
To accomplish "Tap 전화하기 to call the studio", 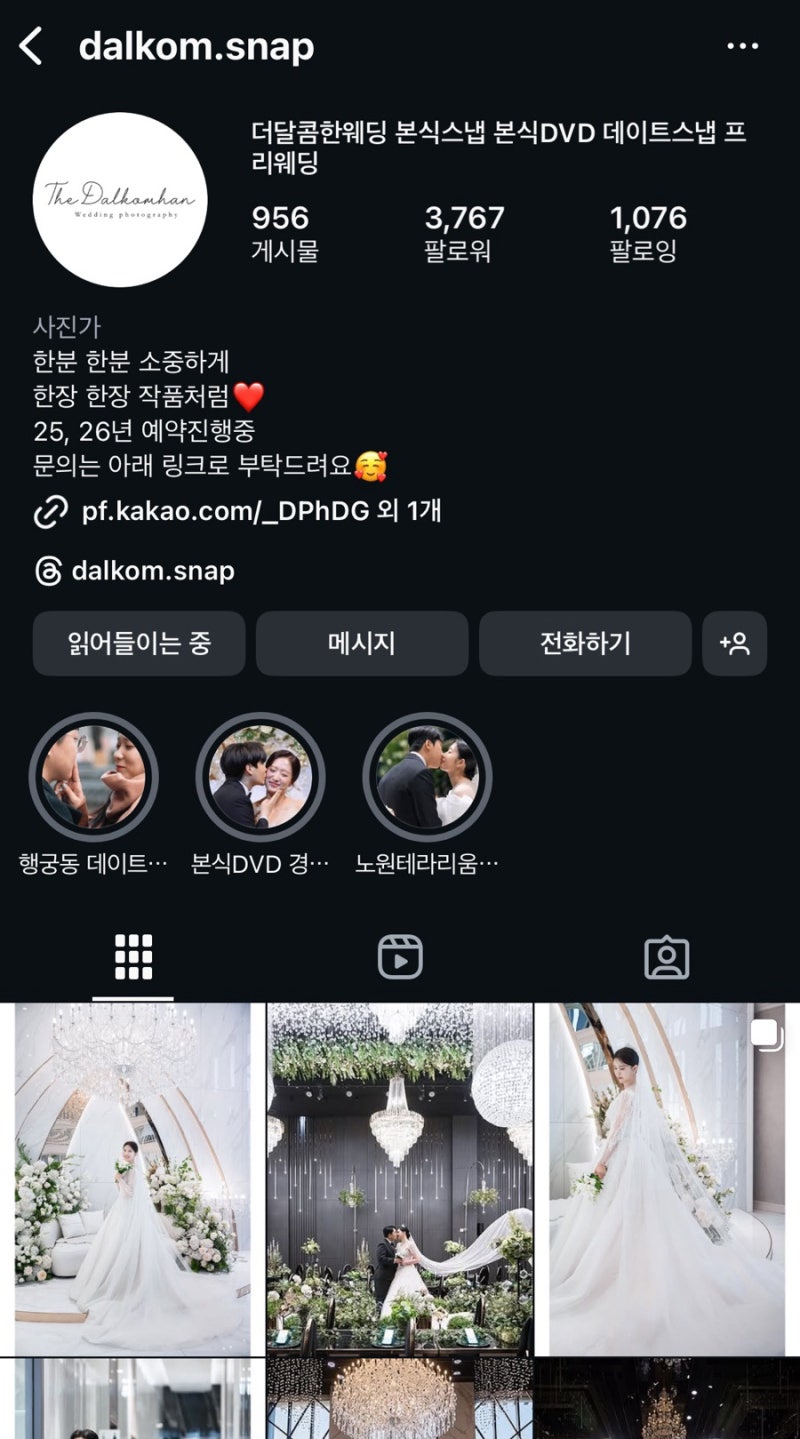I will pyautogui.click(x=585, y=643).
